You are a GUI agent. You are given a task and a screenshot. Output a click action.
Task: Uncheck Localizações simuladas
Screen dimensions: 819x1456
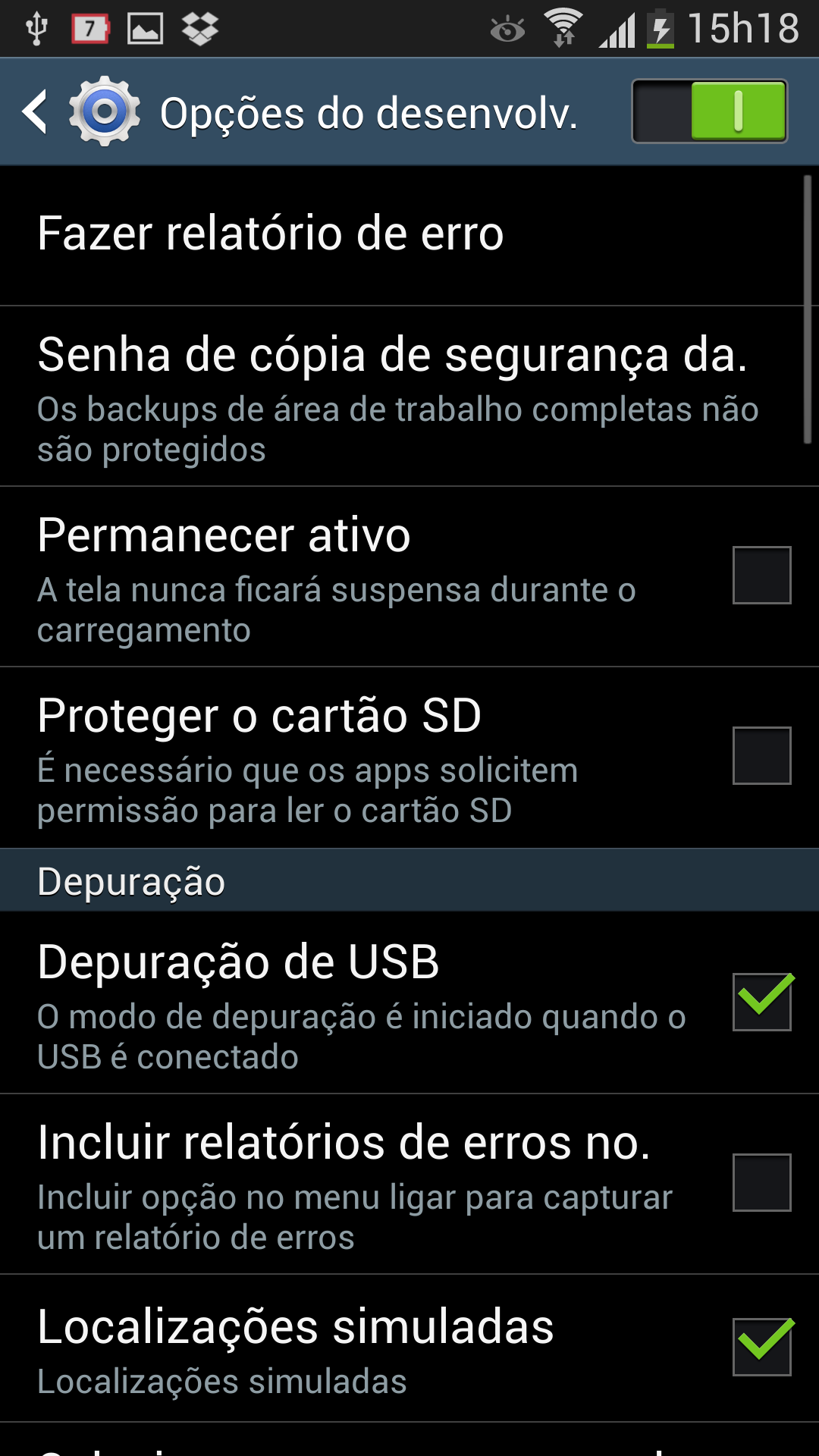click(761, 1346)
